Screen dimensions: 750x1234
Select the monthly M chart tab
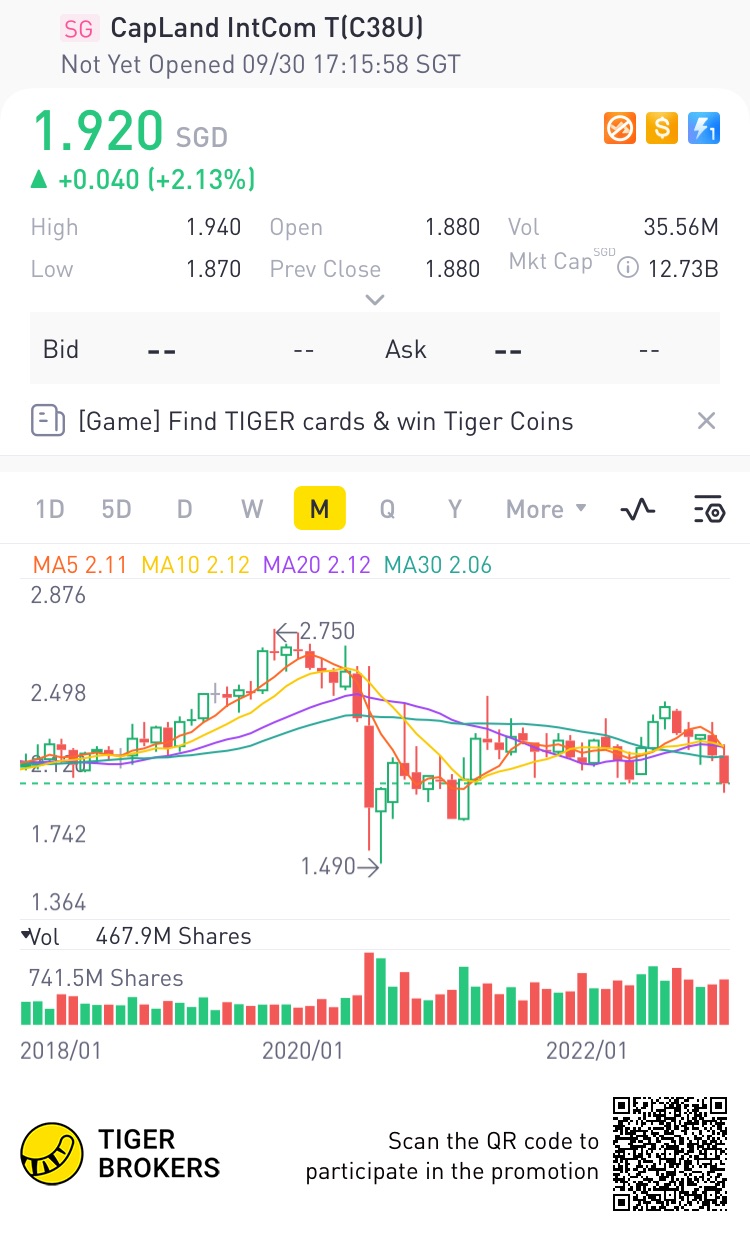[319, 509]
